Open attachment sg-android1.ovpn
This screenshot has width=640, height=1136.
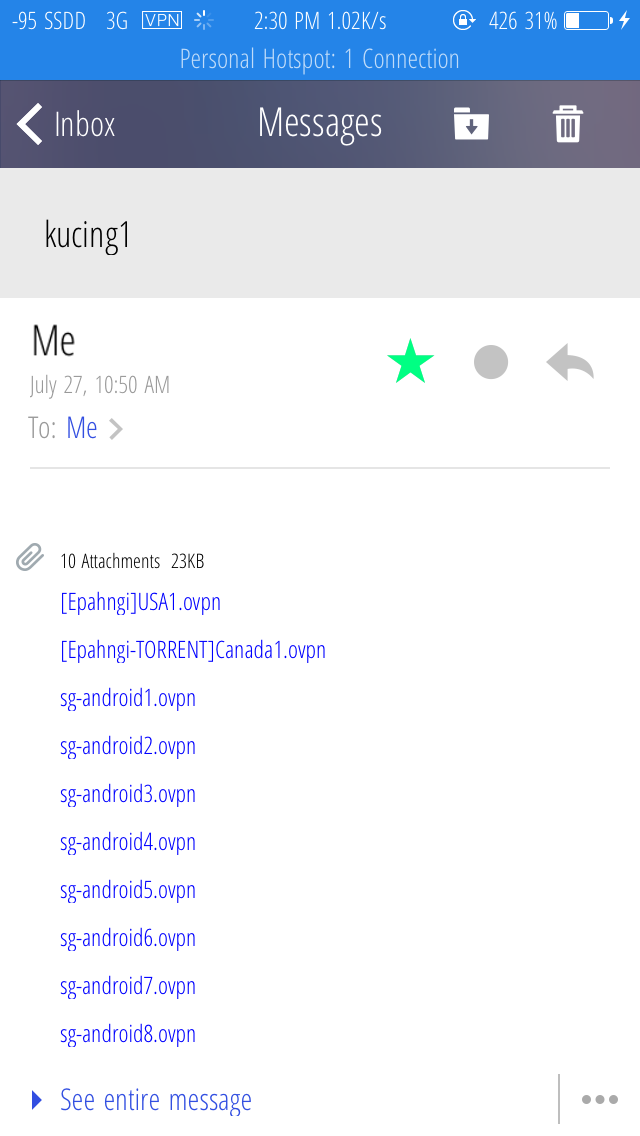click(128, 699)
